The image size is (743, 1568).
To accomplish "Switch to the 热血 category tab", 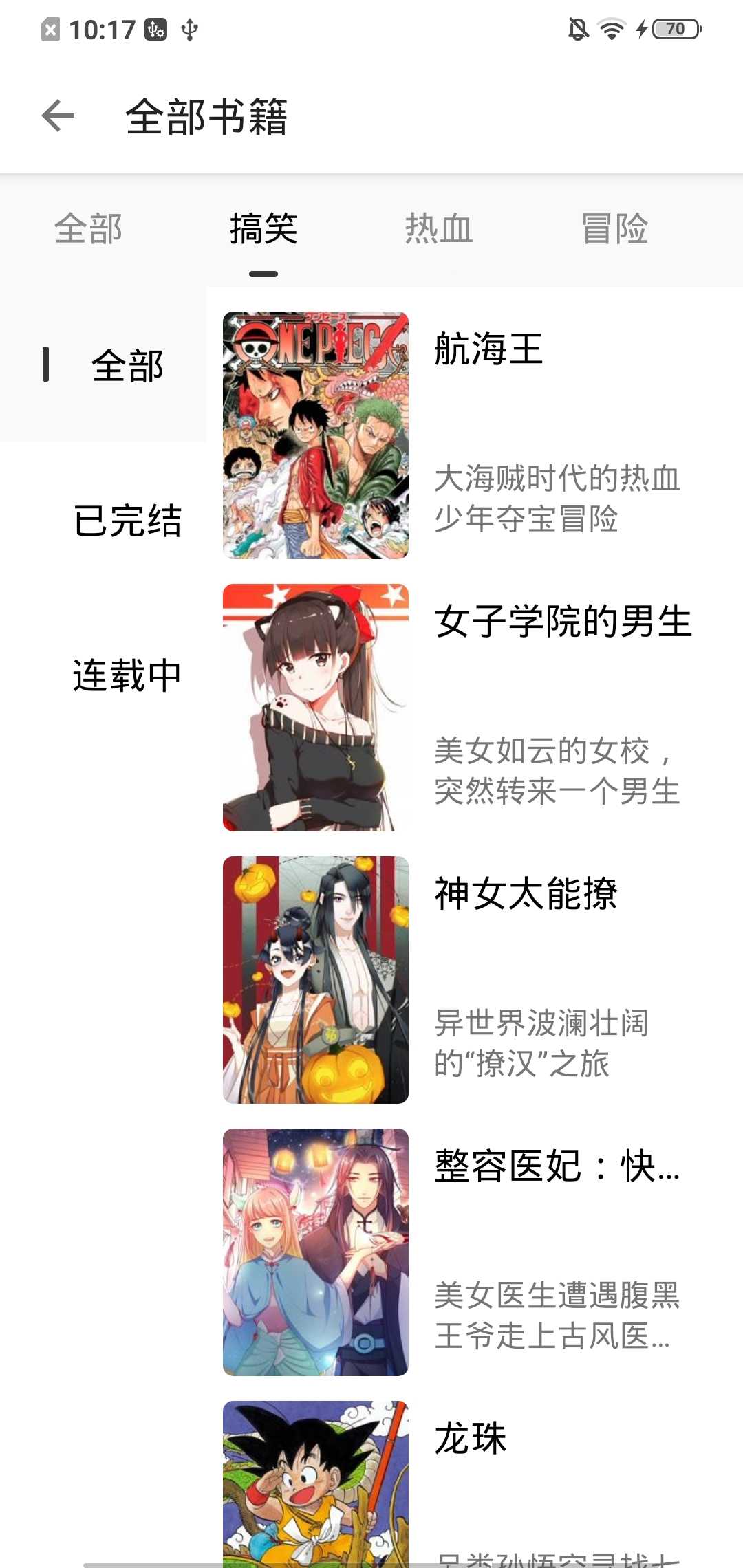I will click(438, 230).
